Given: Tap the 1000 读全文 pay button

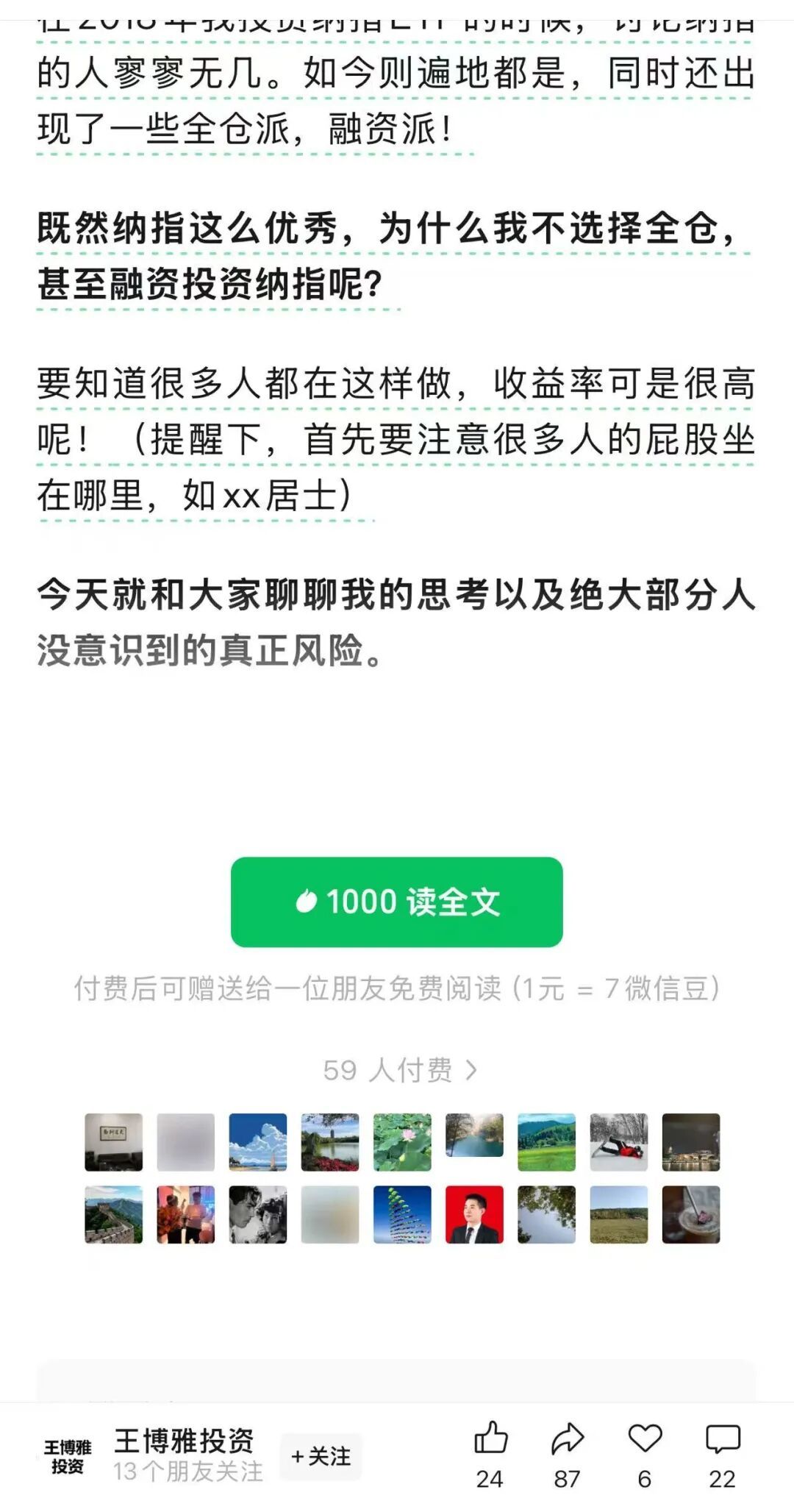Looking at the screenshot, I should pyautogui.click(x=397, y=902).
